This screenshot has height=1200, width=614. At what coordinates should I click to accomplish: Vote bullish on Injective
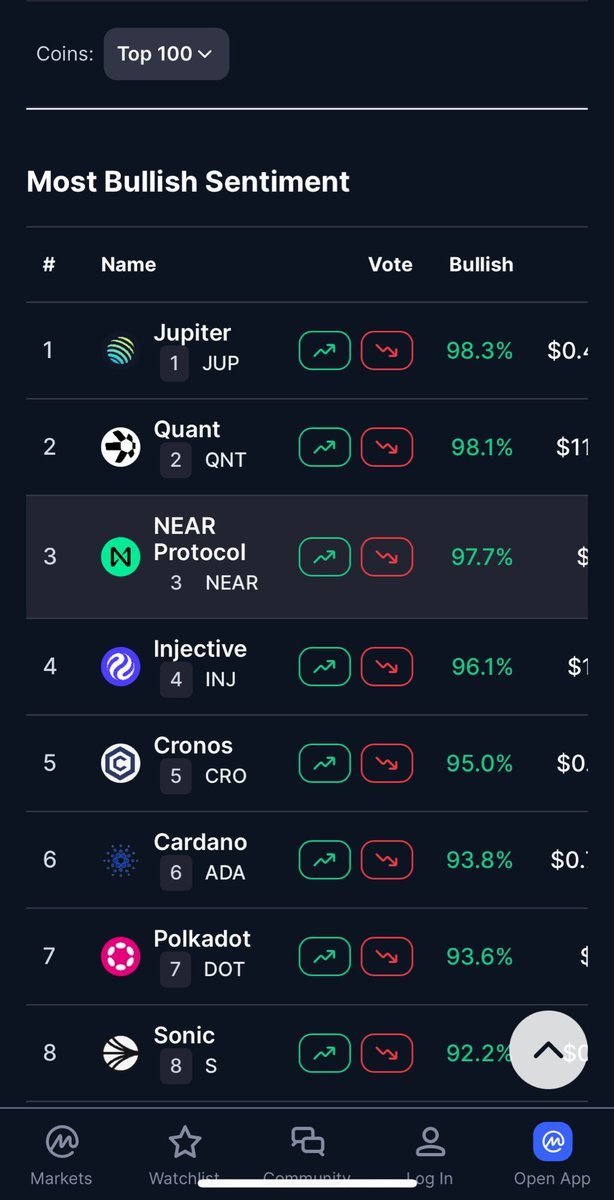325,667
